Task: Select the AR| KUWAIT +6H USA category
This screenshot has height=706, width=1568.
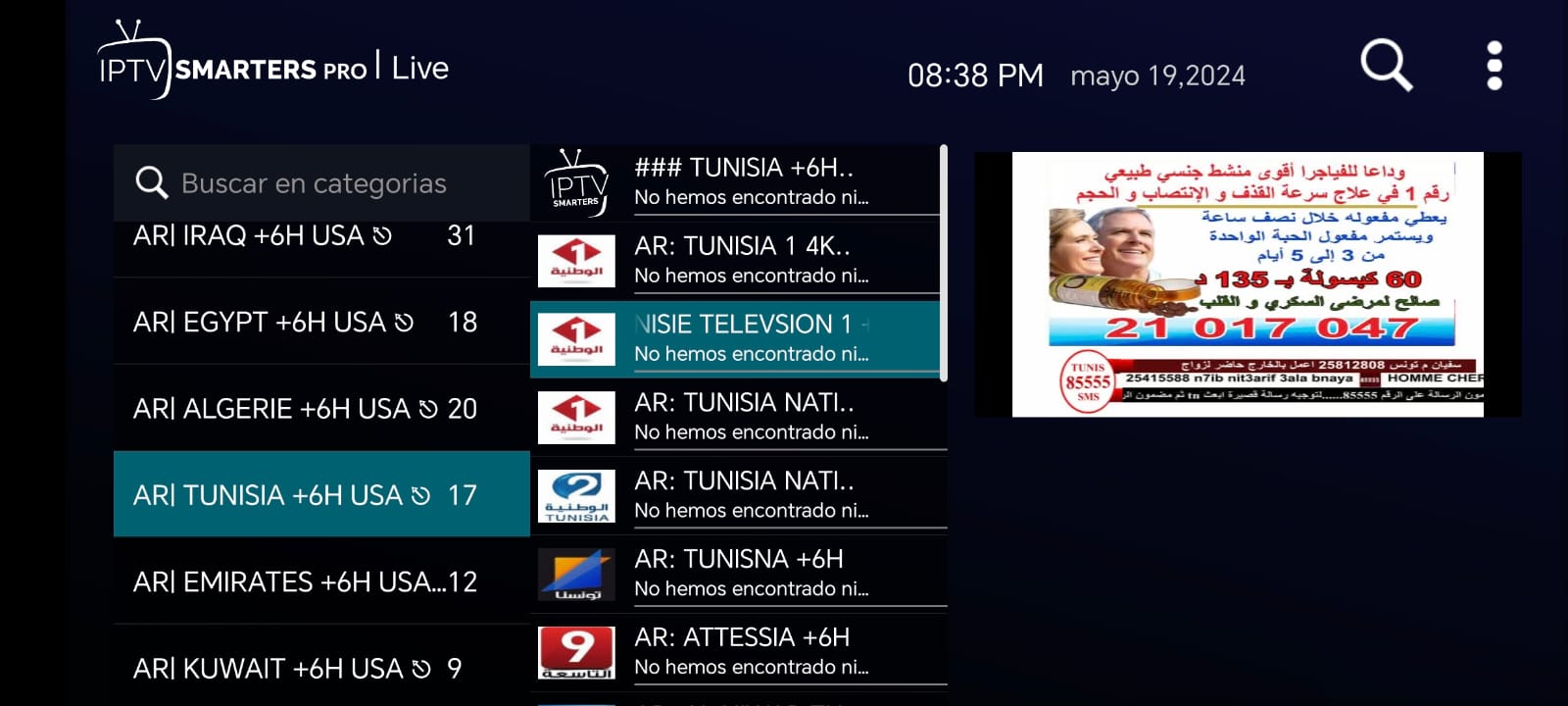Action: click(x=304, y=668)
